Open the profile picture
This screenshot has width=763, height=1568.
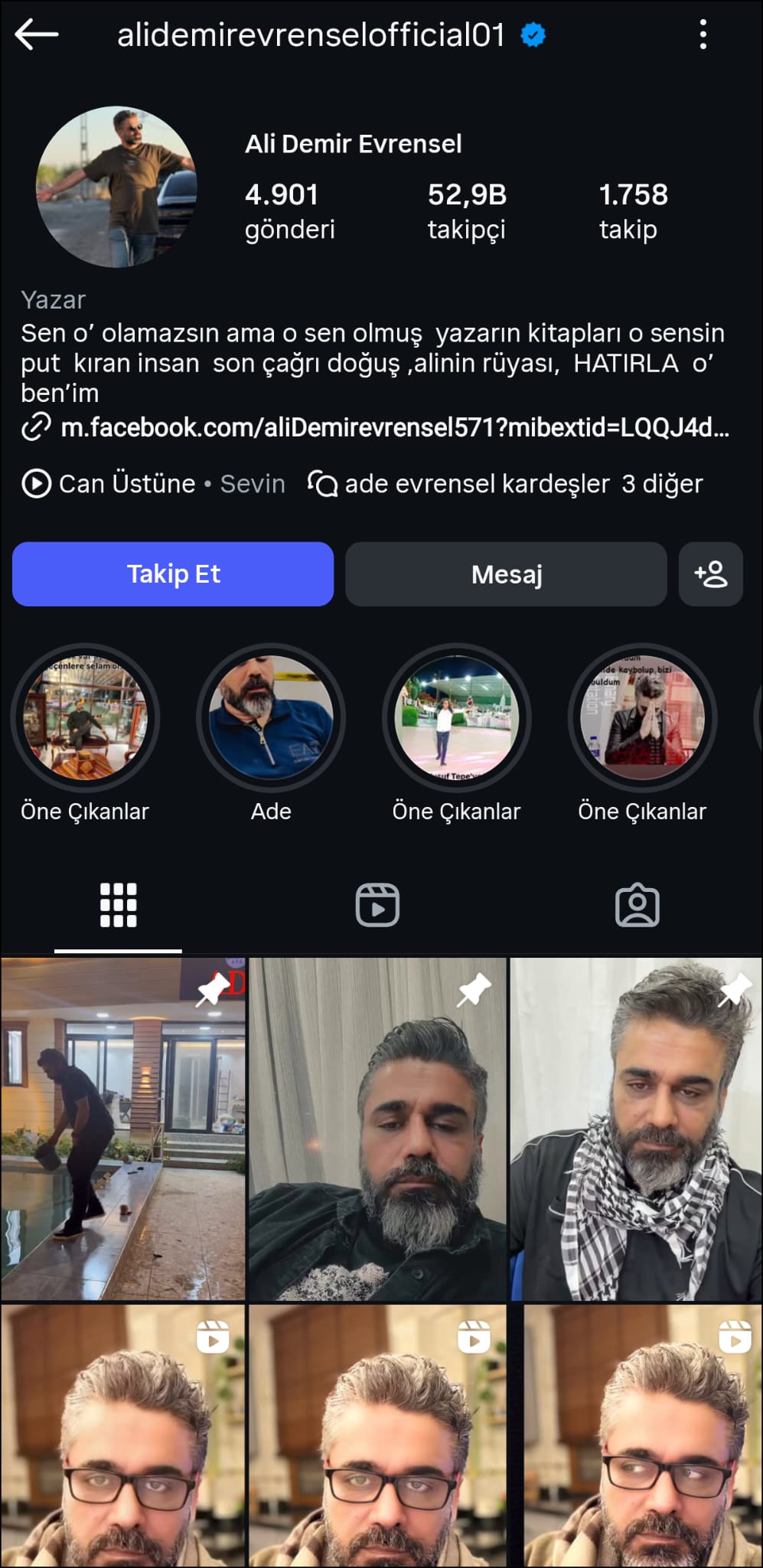117,187
